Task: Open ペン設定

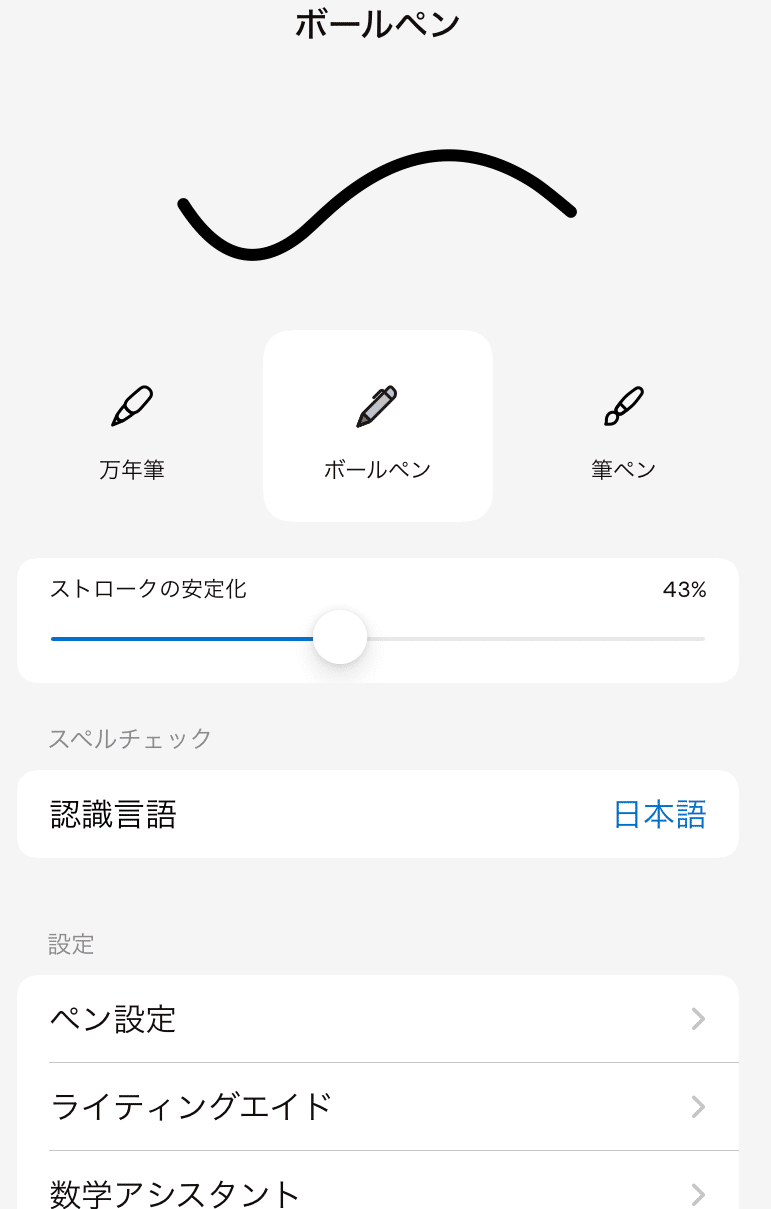Action: 378,1019
